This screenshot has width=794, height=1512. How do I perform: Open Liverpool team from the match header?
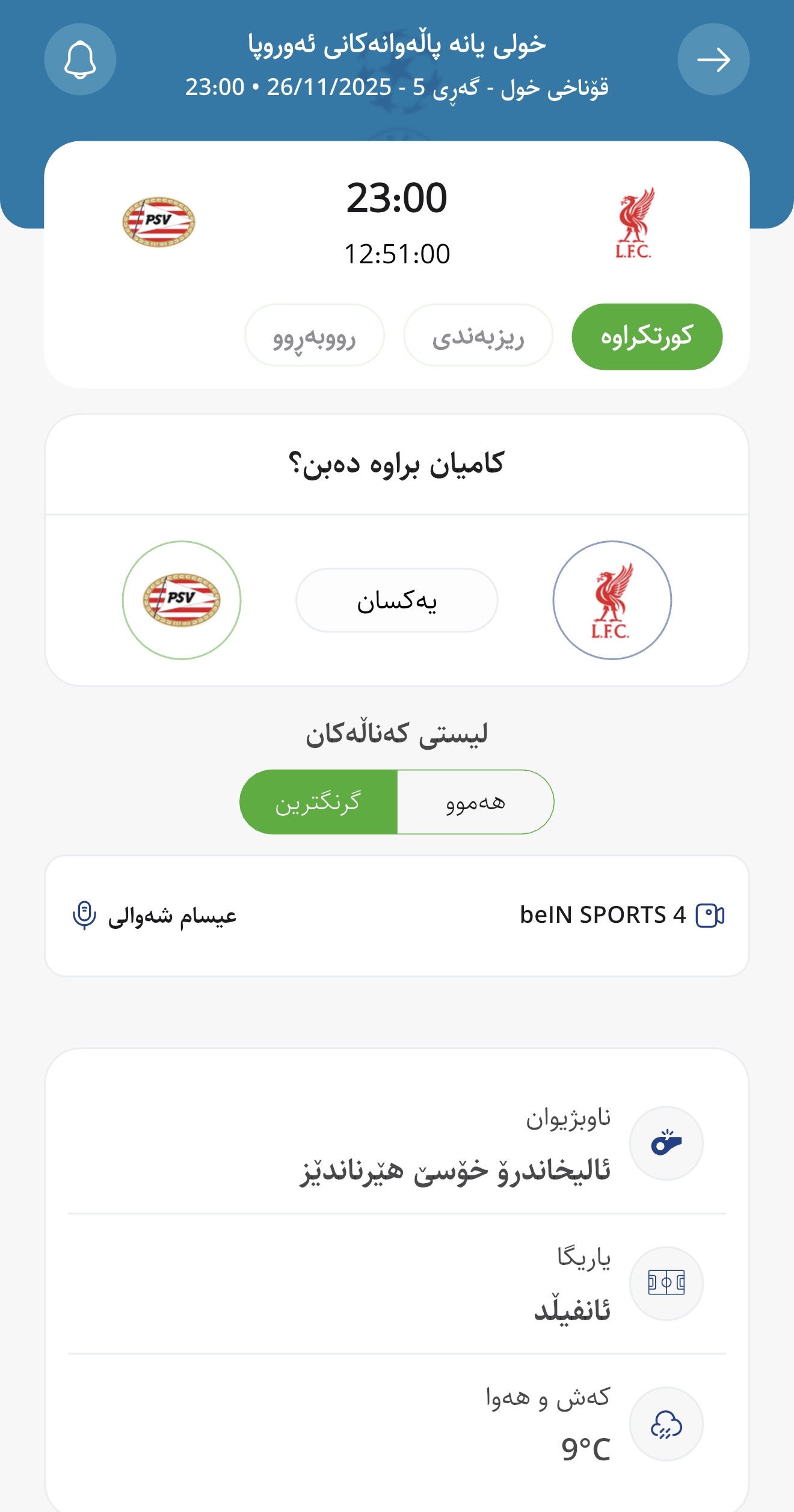(635, 222)
